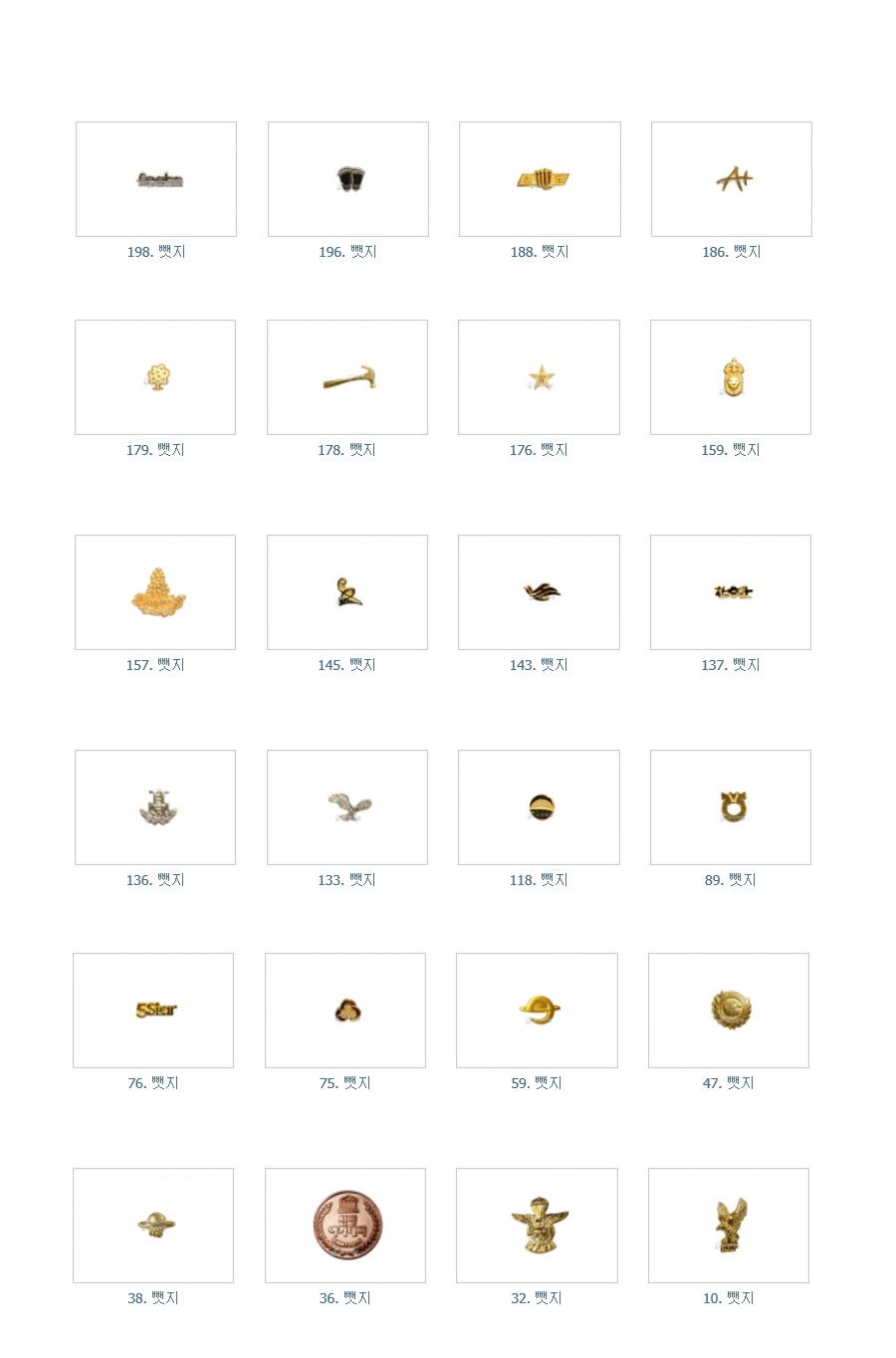Open the '159. 뺏지' text link
The height and width of the screenshot is (1358, 896).
pyautogui.click(x=730, y=450)
